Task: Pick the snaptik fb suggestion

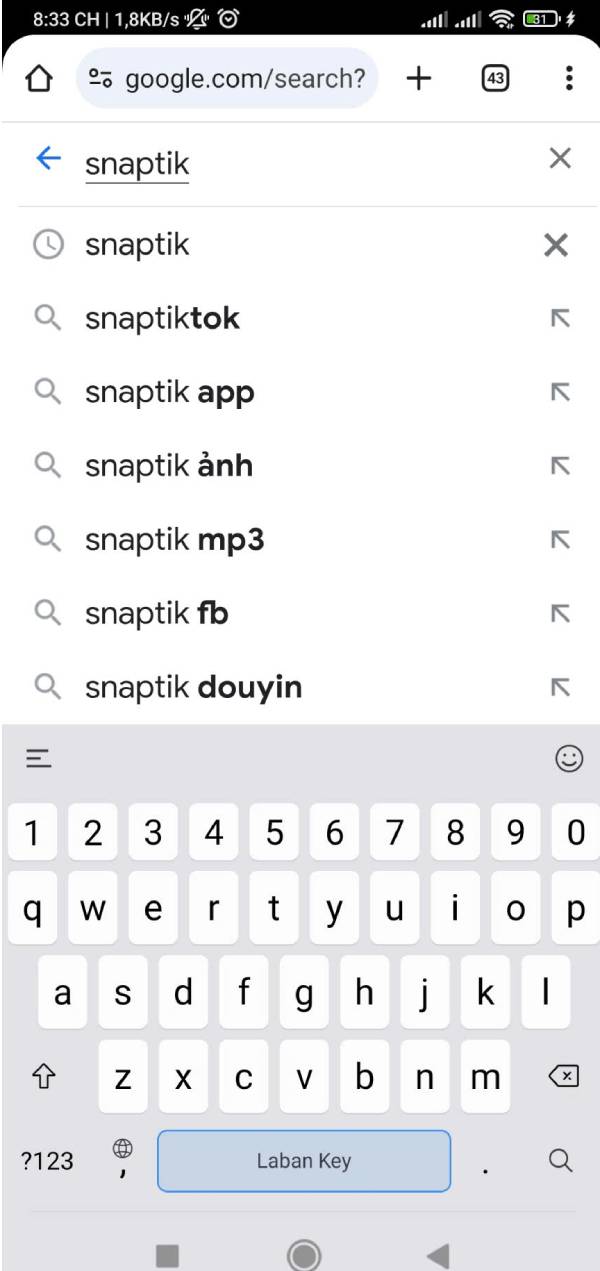Action: click(x=157, y=613)
